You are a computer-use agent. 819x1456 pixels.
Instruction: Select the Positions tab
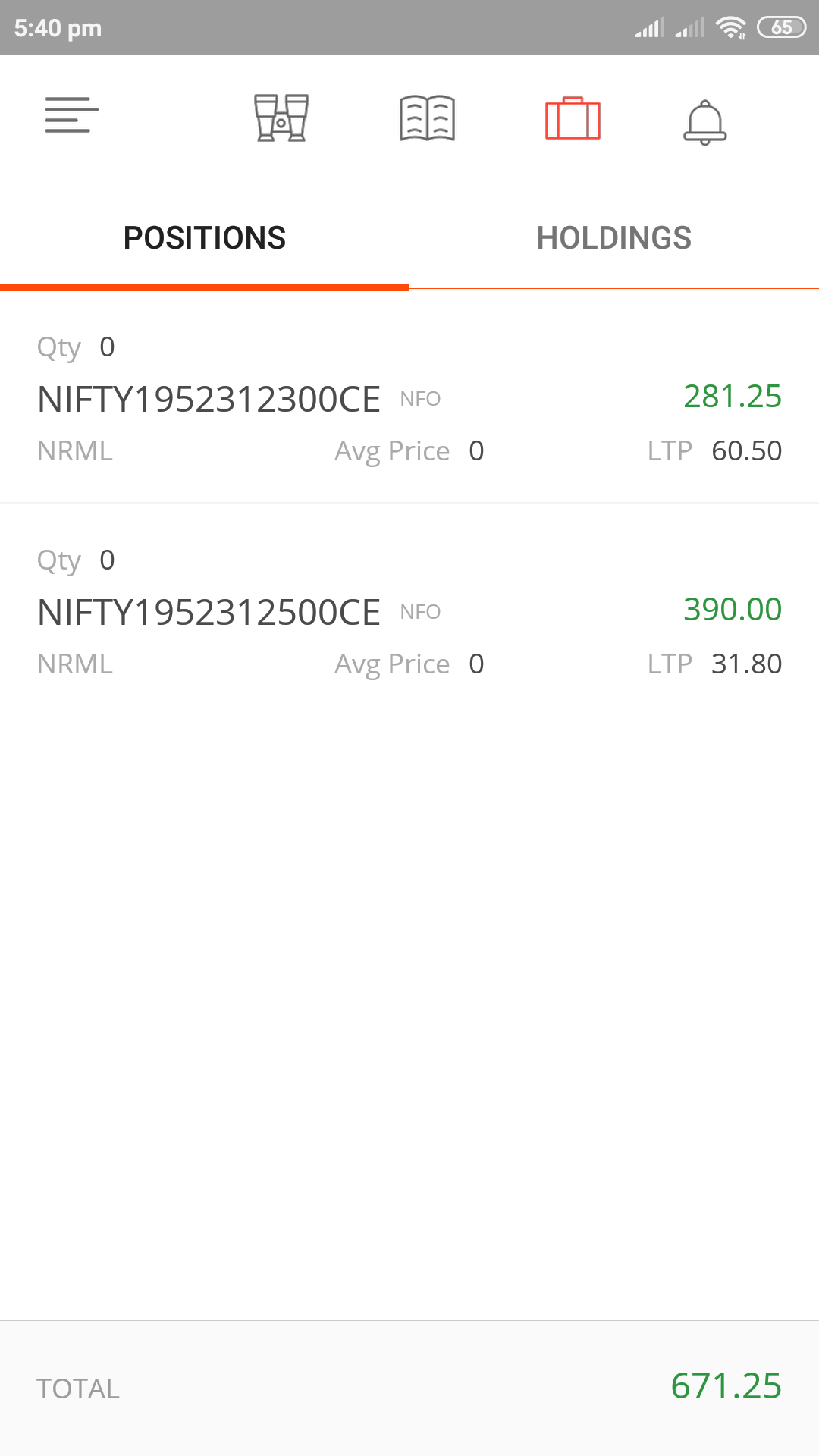(x=205, y=238)
